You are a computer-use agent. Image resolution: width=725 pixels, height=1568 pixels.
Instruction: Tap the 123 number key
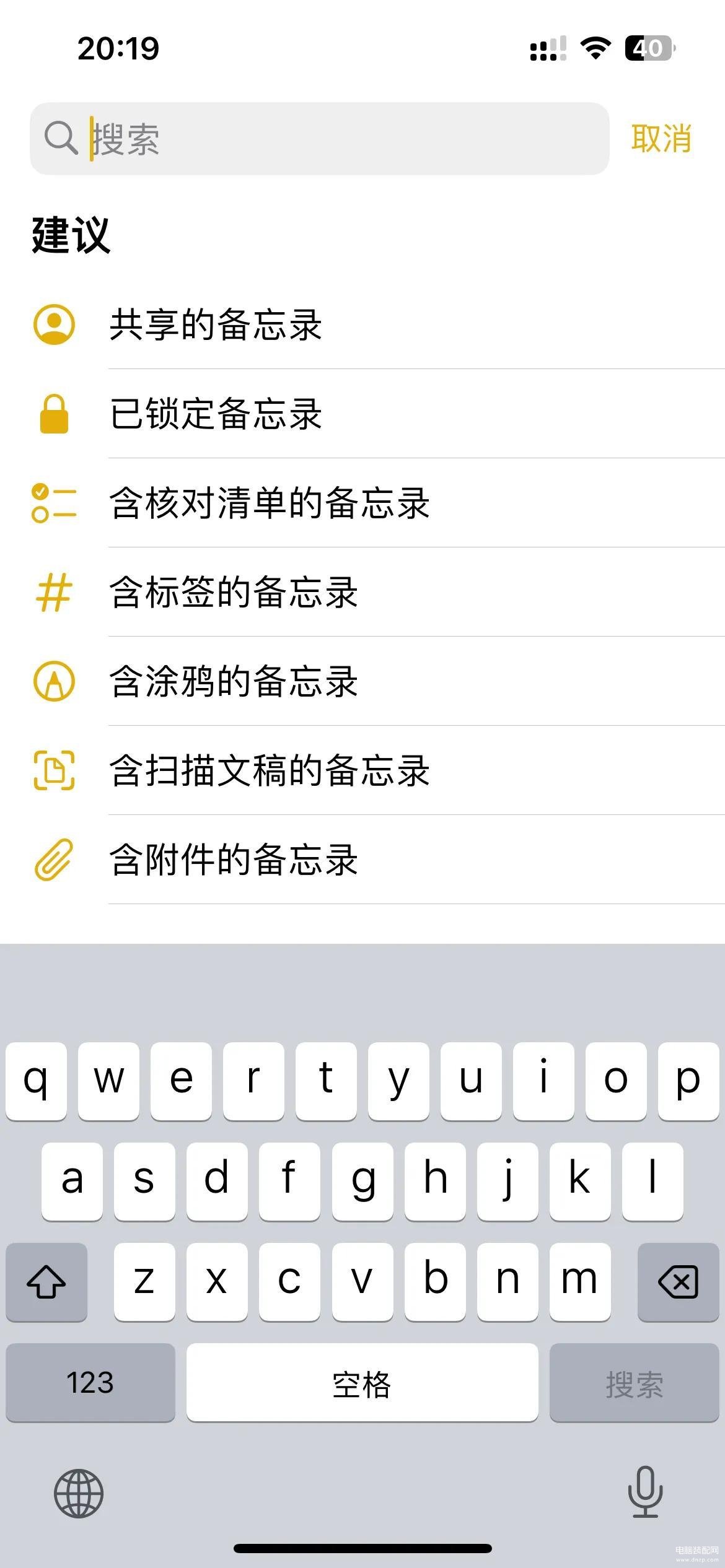(x=90, y=1382)
